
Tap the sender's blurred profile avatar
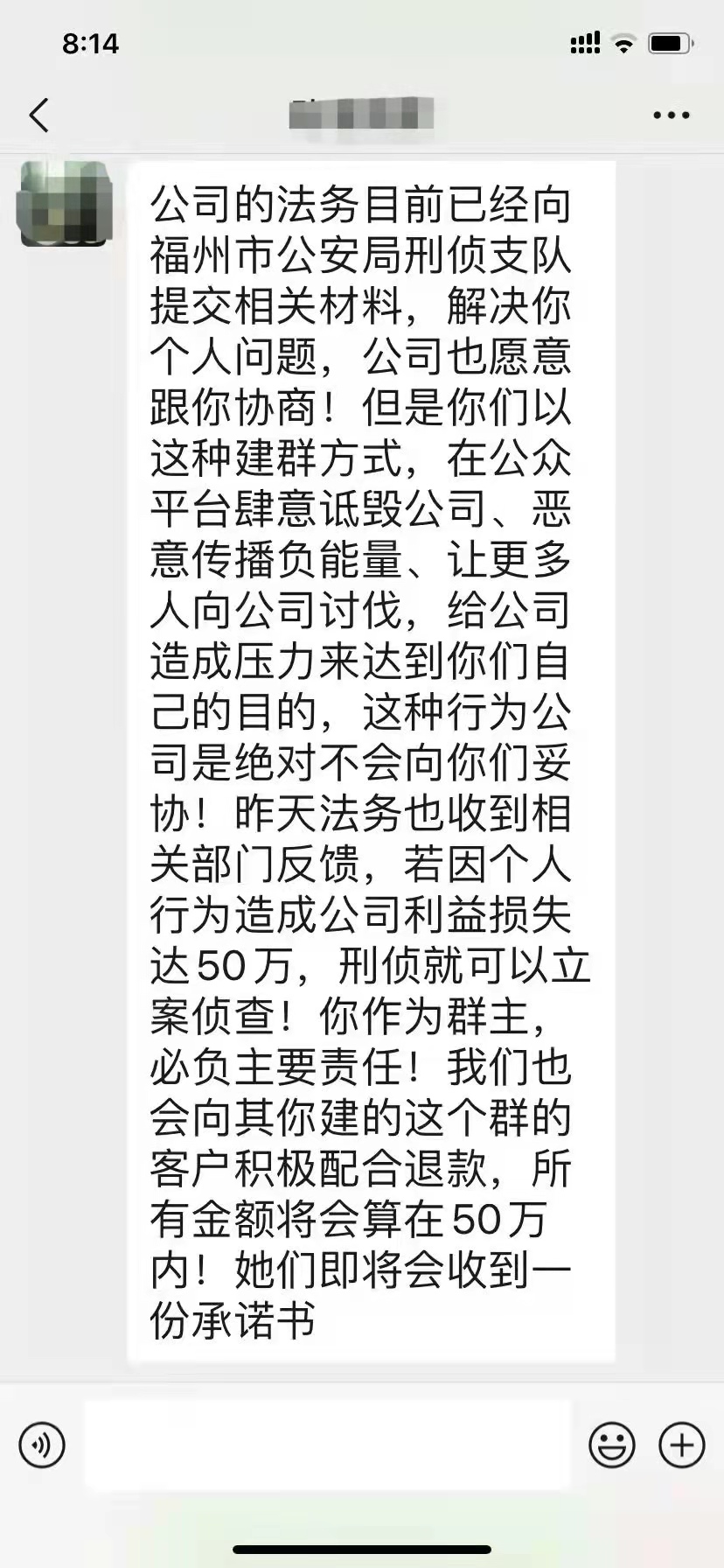(66, 204)
